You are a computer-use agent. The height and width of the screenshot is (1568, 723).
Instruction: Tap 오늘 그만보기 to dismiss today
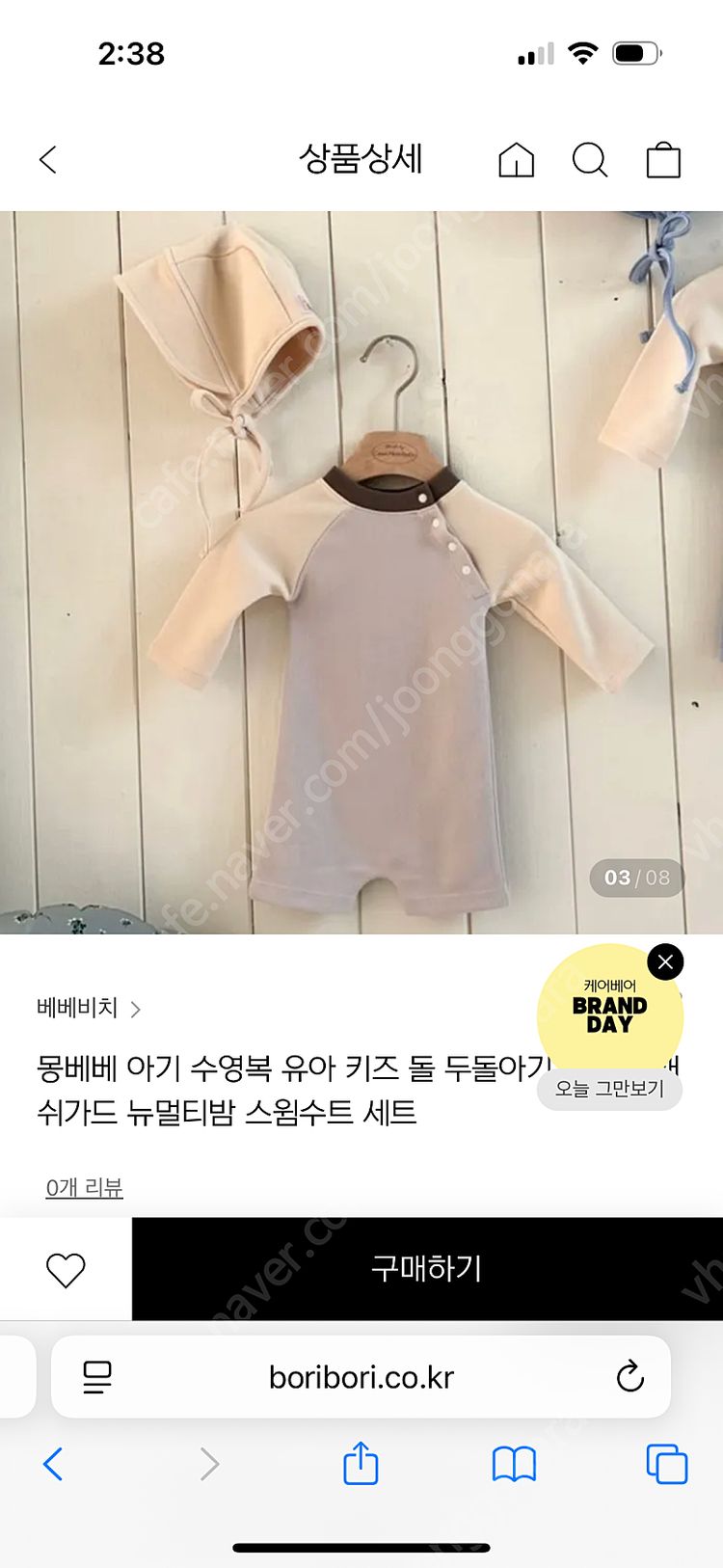tap(608, 1088)
